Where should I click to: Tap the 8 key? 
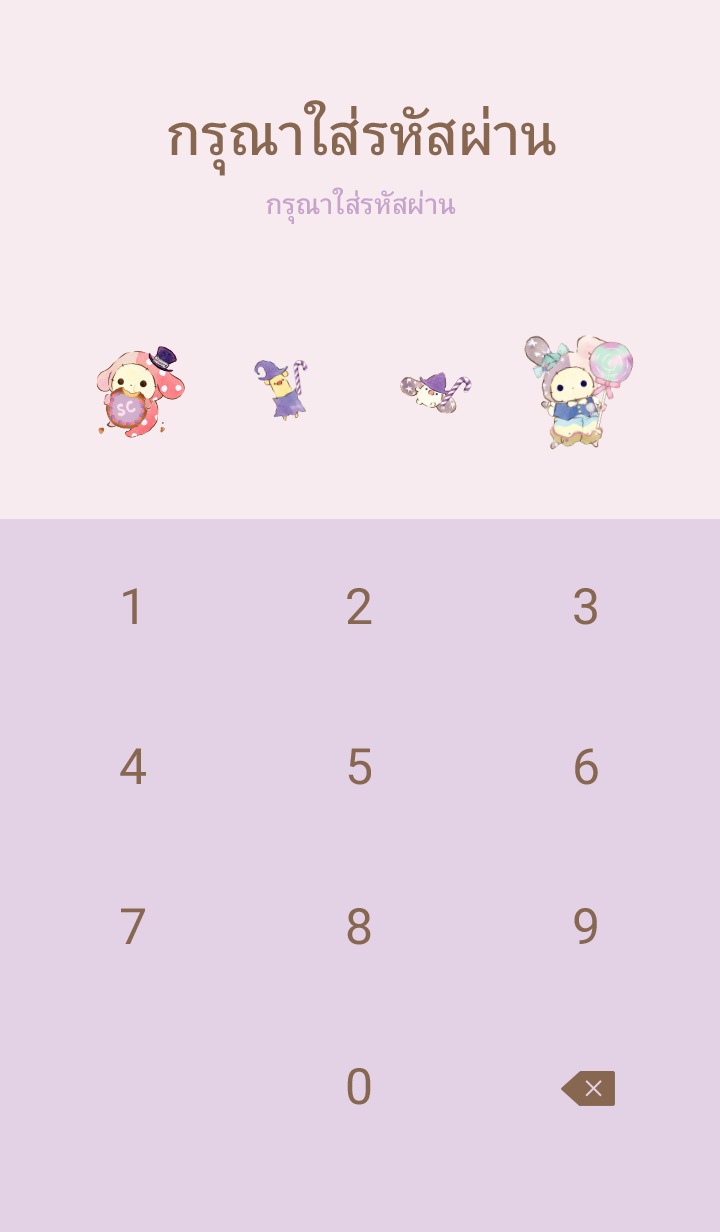pyautogui.click(x=359, y=927)
